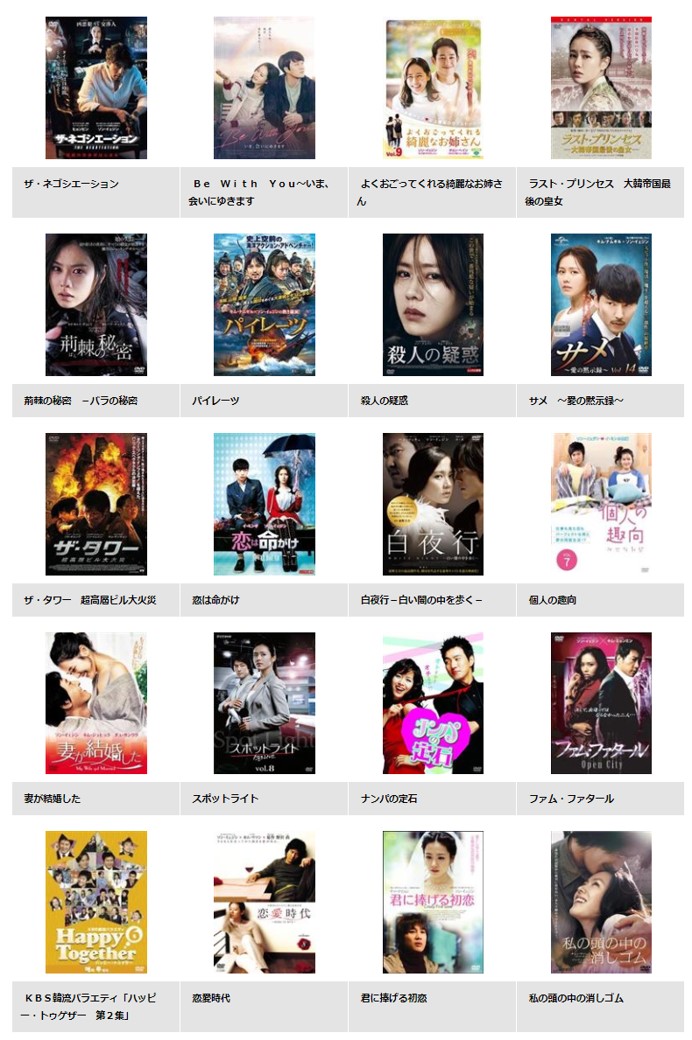Open 白夜行－白い闇の中を歩く－

433,504
